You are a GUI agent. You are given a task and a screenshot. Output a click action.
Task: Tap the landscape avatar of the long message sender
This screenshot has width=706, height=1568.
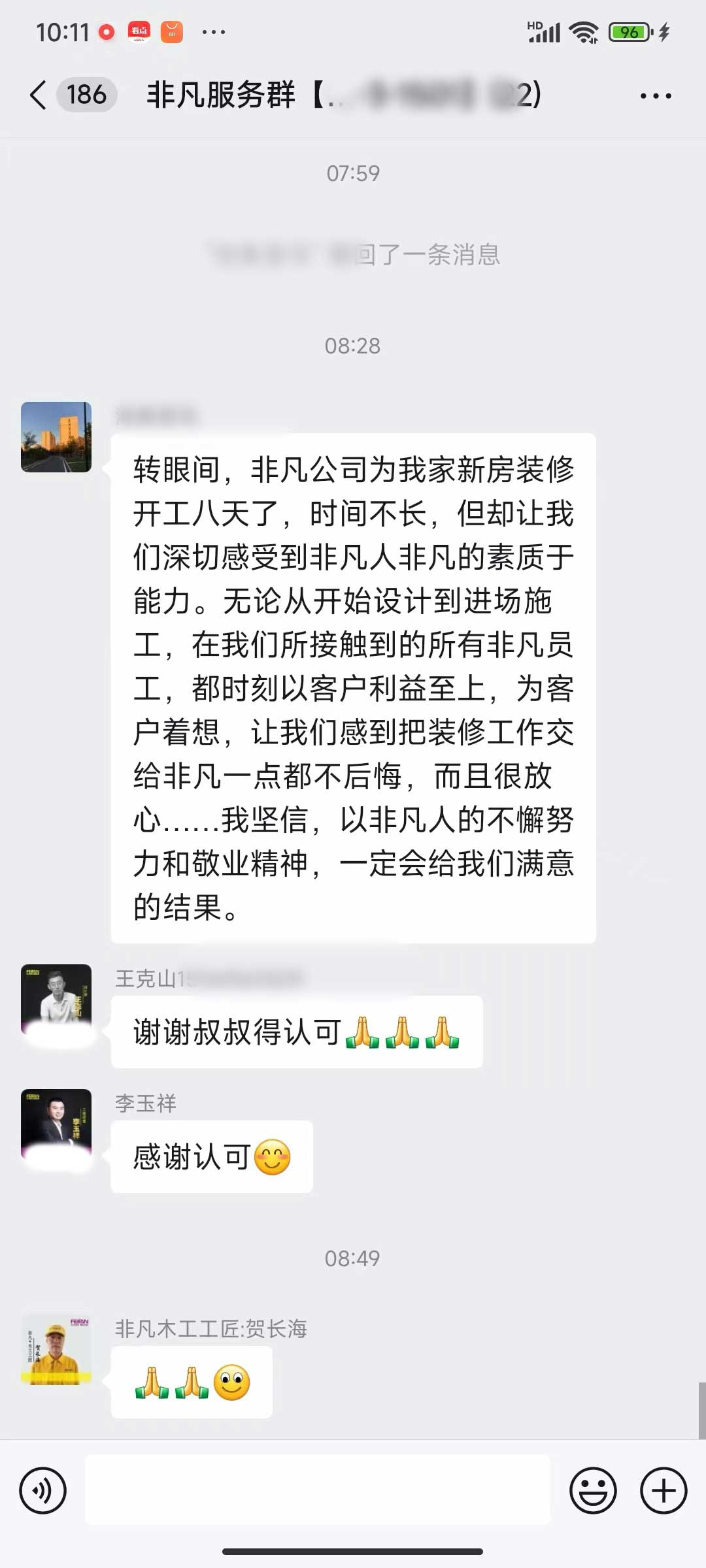(56, 437)
